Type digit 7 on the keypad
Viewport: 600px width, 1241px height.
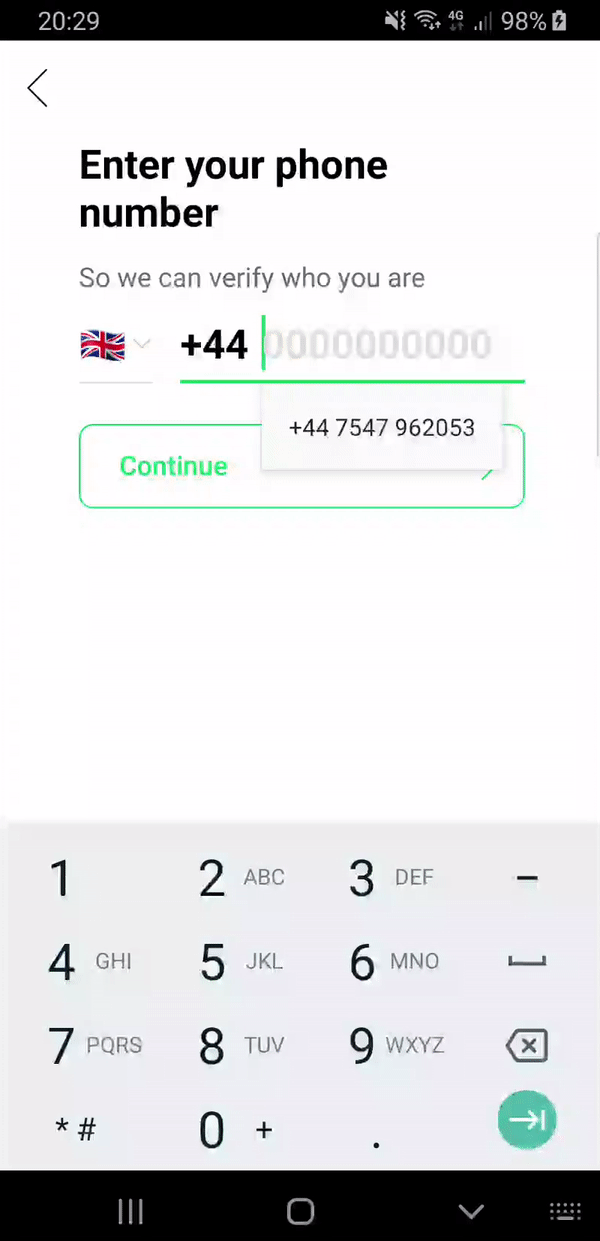pos(62,1046)
